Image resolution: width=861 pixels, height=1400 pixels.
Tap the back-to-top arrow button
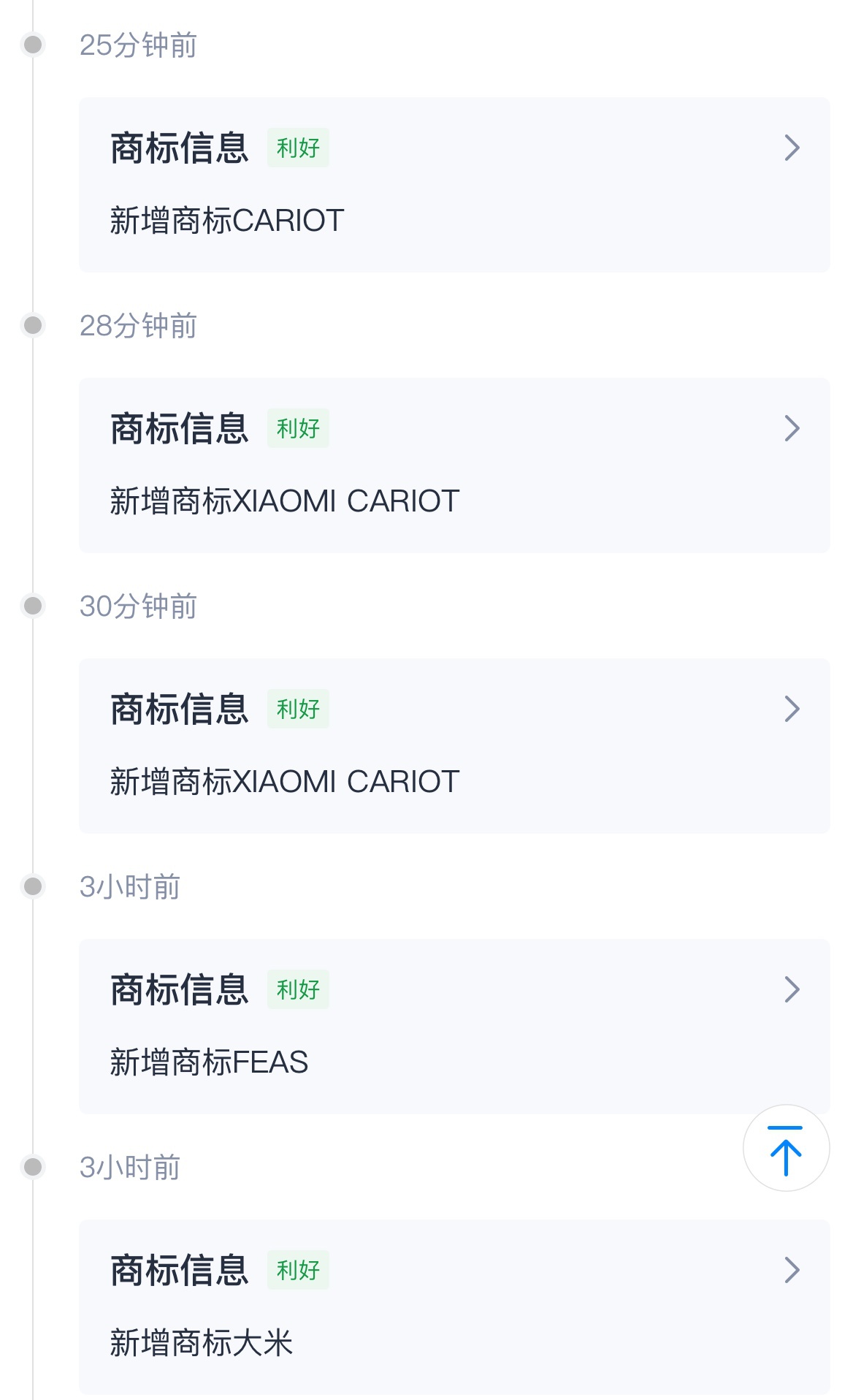[x=786, y=1148]
